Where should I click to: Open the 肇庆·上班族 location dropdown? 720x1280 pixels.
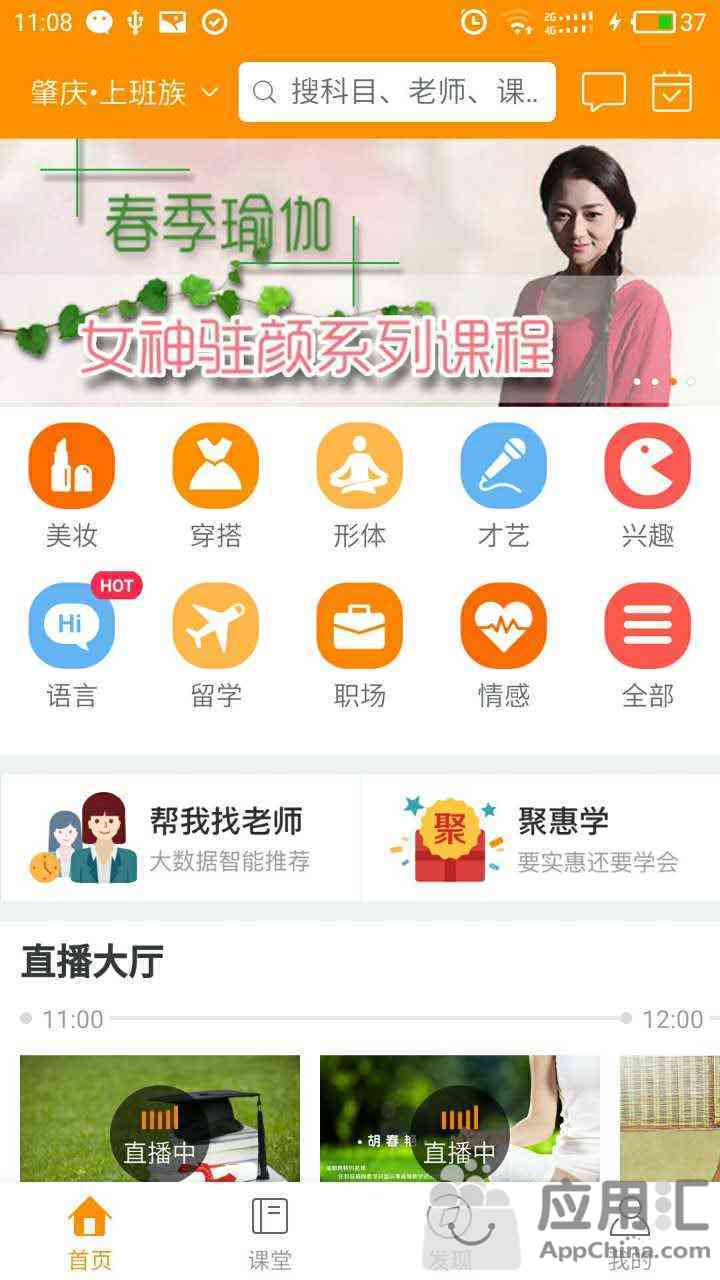click(125, 93)
